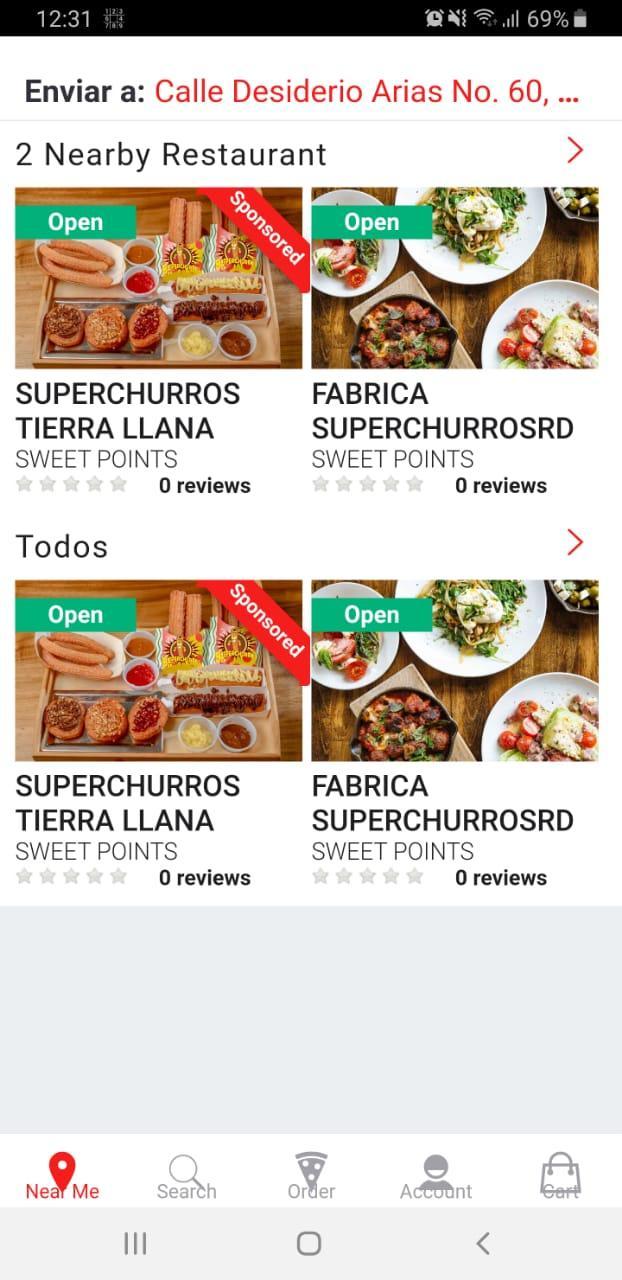Expand the Nearby Restaurant section arrow

click(x=575, y=151)
